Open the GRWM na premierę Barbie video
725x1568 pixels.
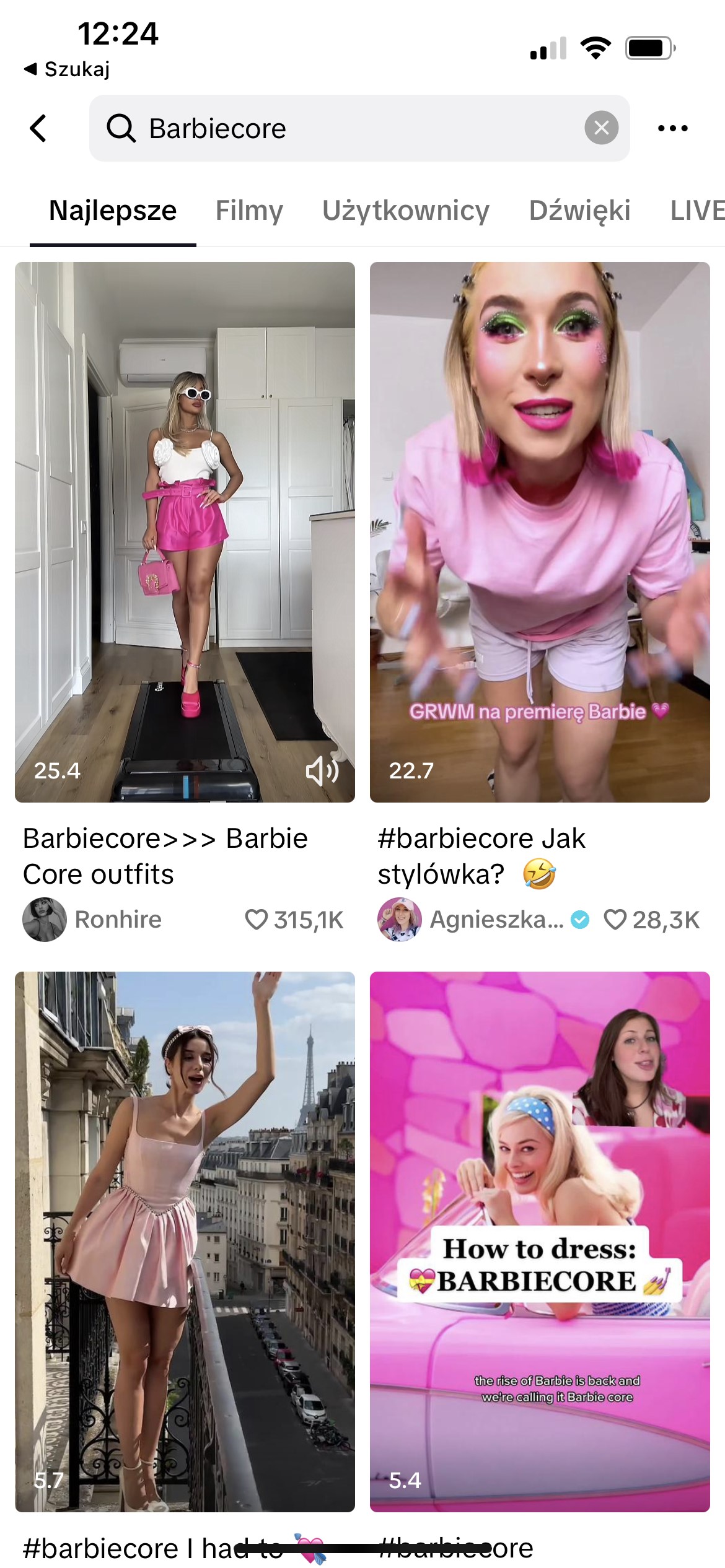539,531
